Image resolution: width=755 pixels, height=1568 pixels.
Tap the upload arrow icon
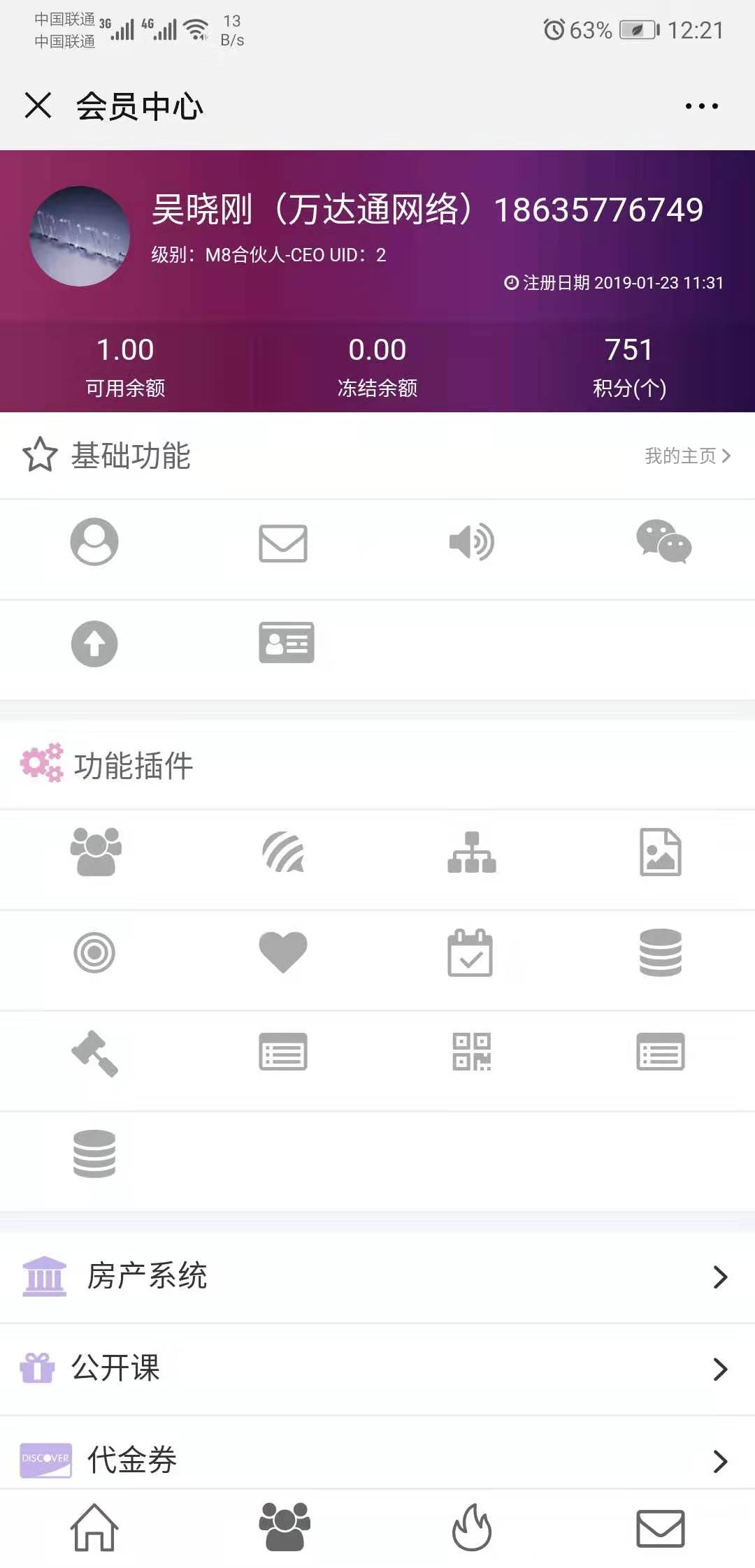tap(94, 644)
